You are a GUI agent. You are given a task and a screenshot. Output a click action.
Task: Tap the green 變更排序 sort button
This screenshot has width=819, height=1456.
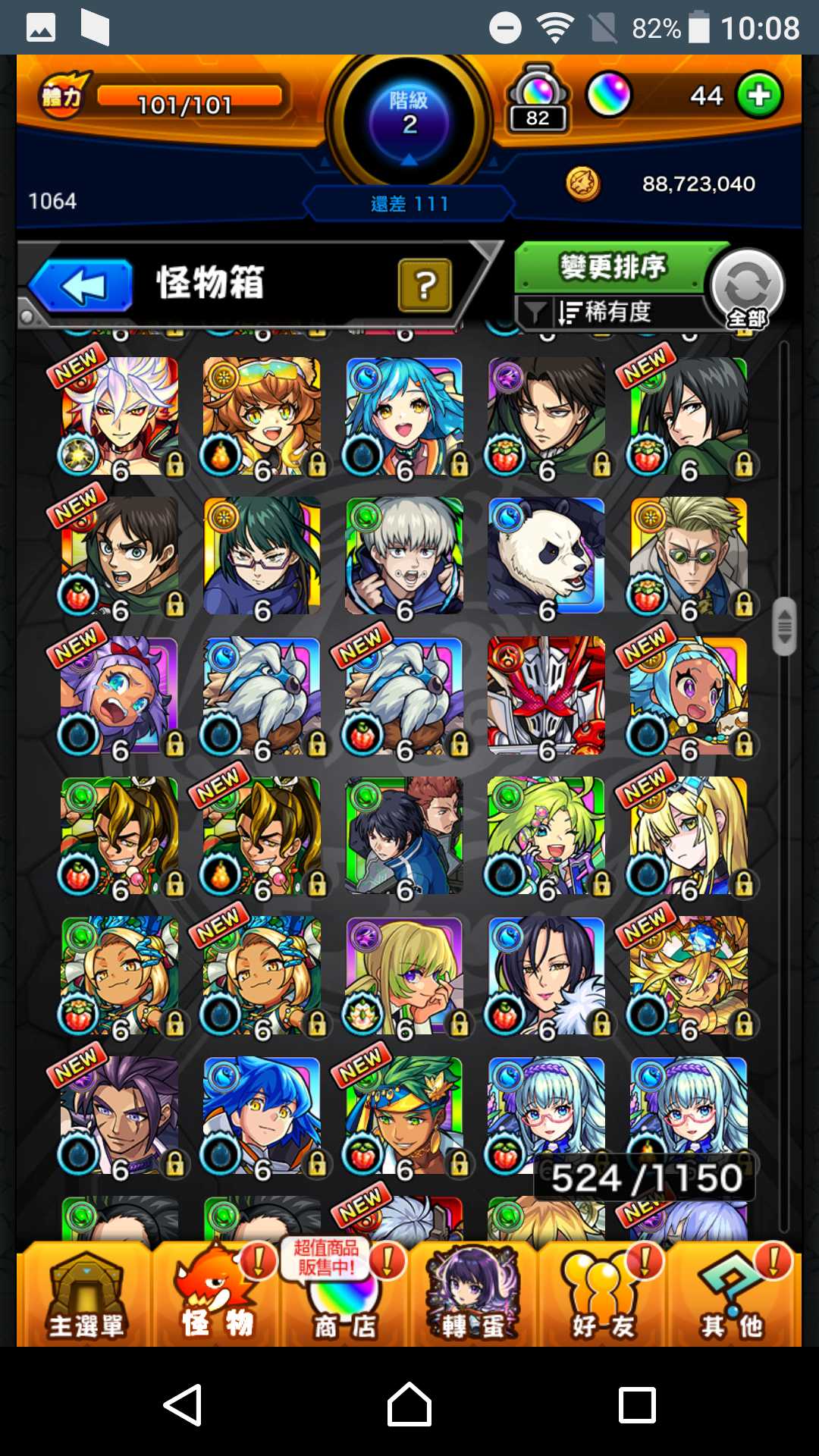pos(611,267)
